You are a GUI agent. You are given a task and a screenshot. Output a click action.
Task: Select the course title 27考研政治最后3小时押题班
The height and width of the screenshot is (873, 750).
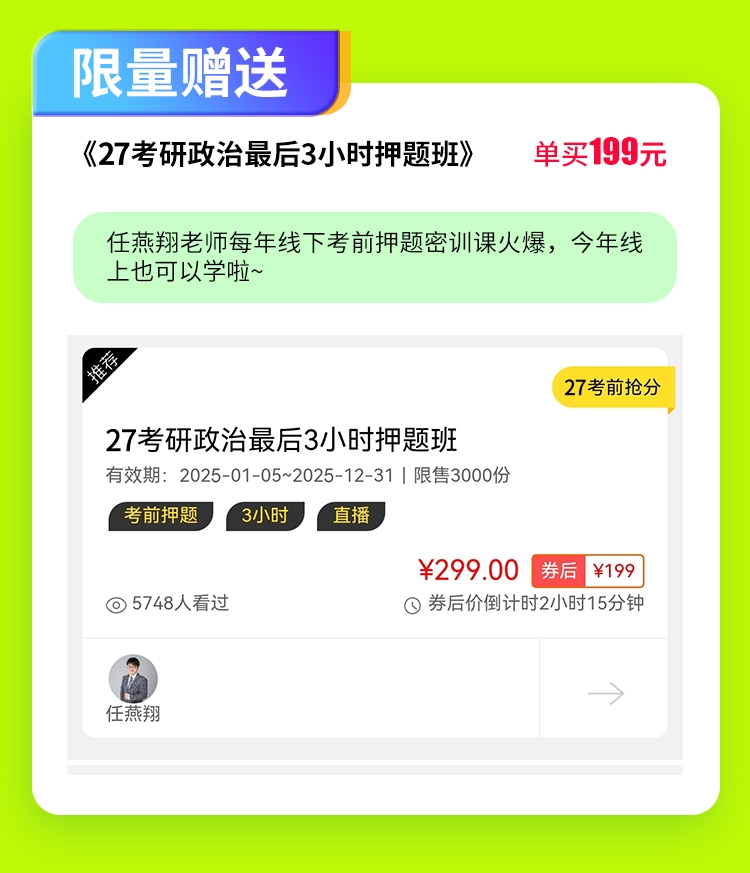coord(282,438)
